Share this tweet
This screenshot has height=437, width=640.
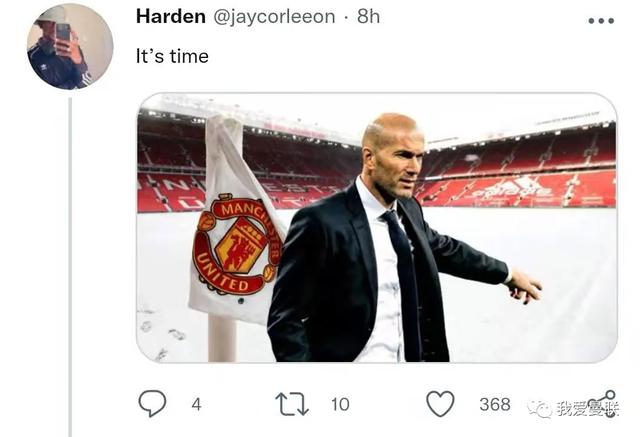pos(603,404)
